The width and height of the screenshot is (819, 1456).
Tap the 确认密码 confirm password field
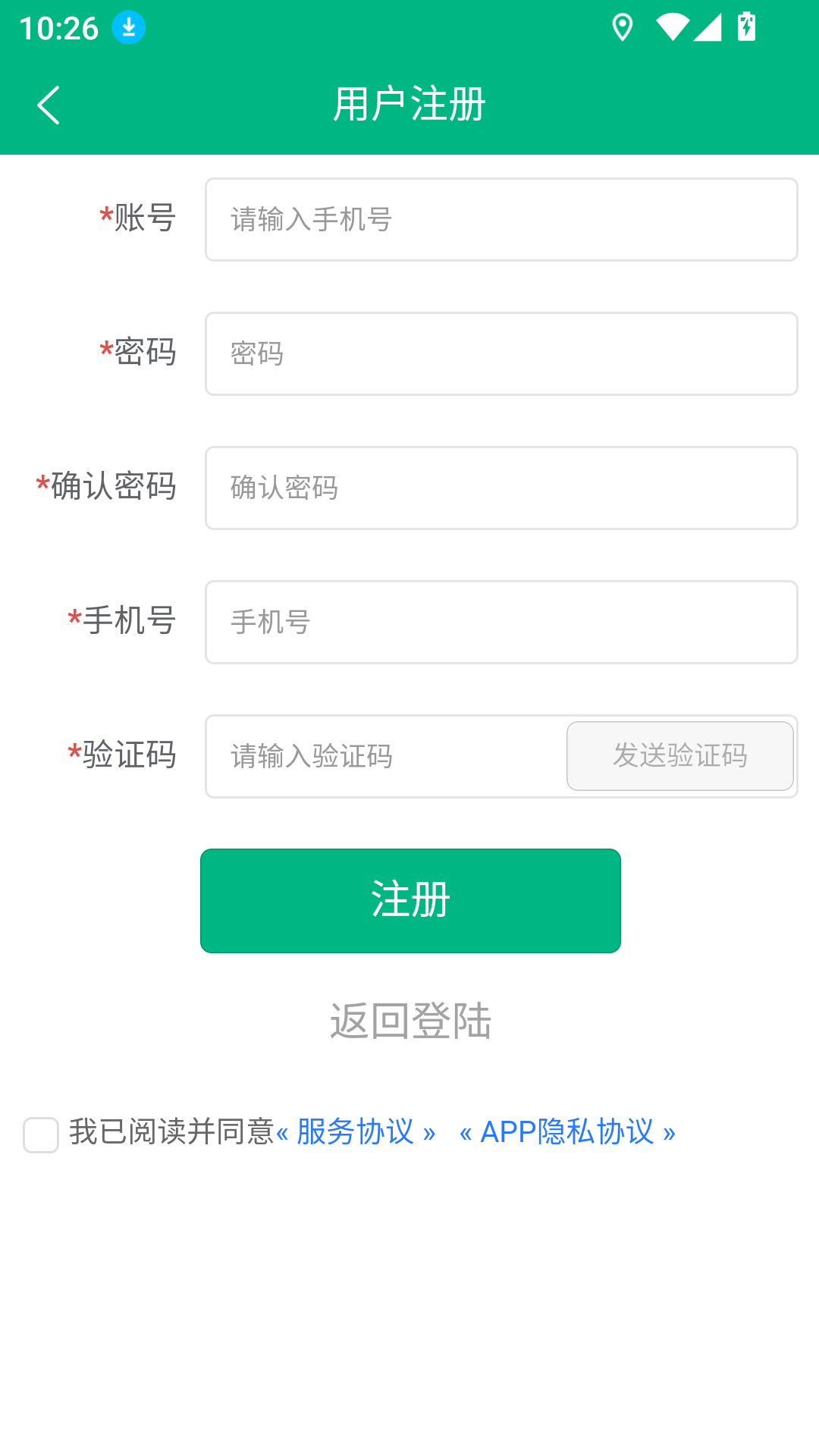click(500, 488)
